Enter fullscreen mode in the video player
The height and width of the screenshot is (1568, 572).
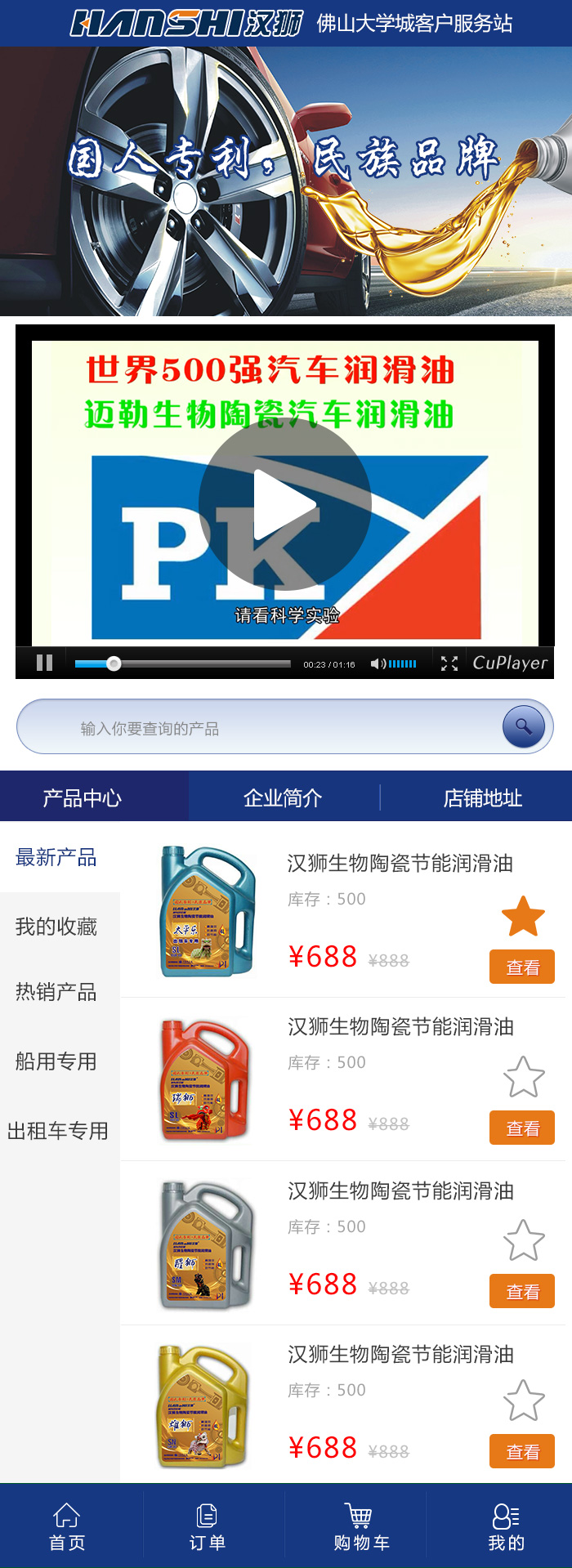449,663
